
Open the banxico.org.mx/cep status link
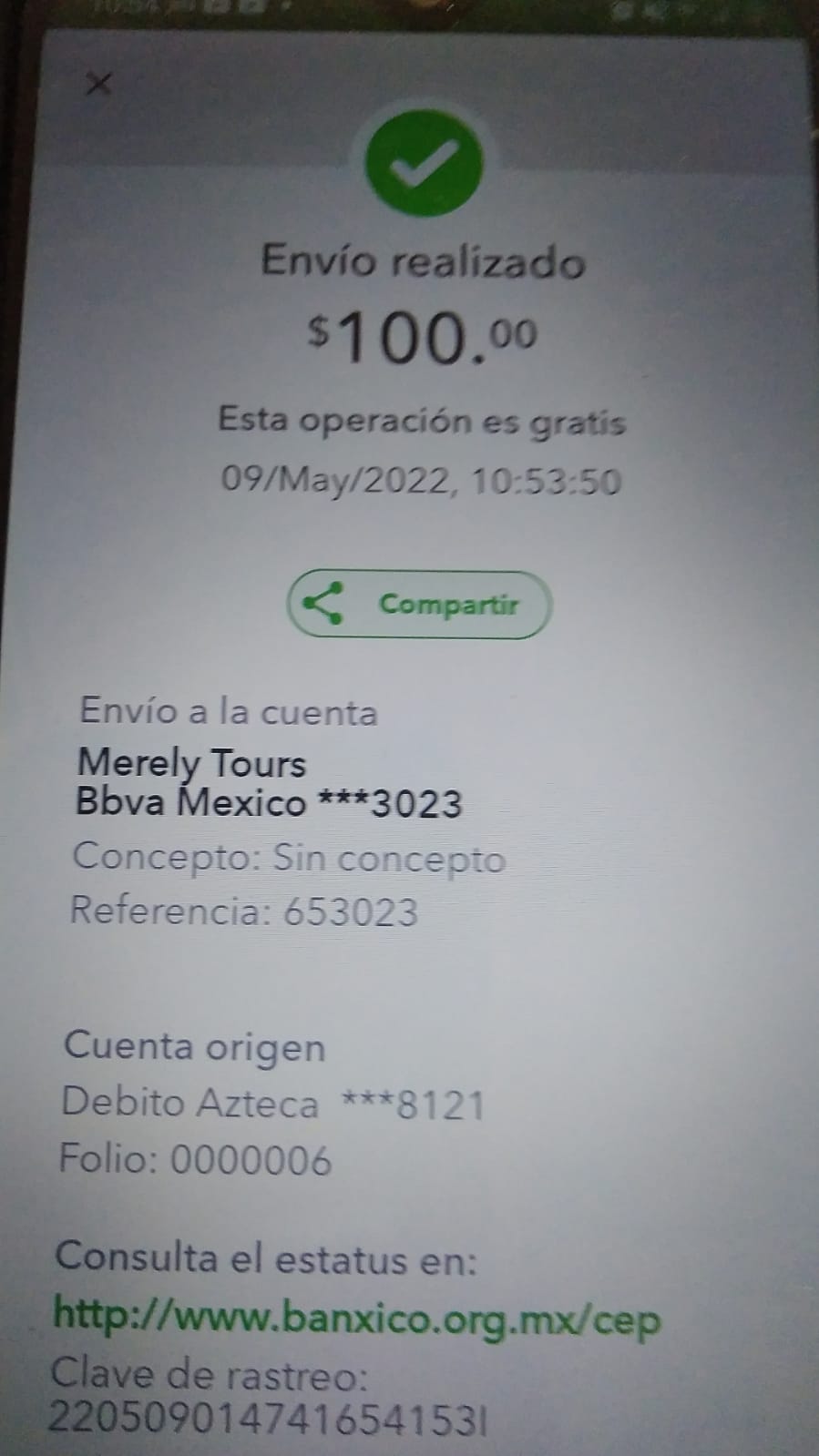pos(357,1319)
